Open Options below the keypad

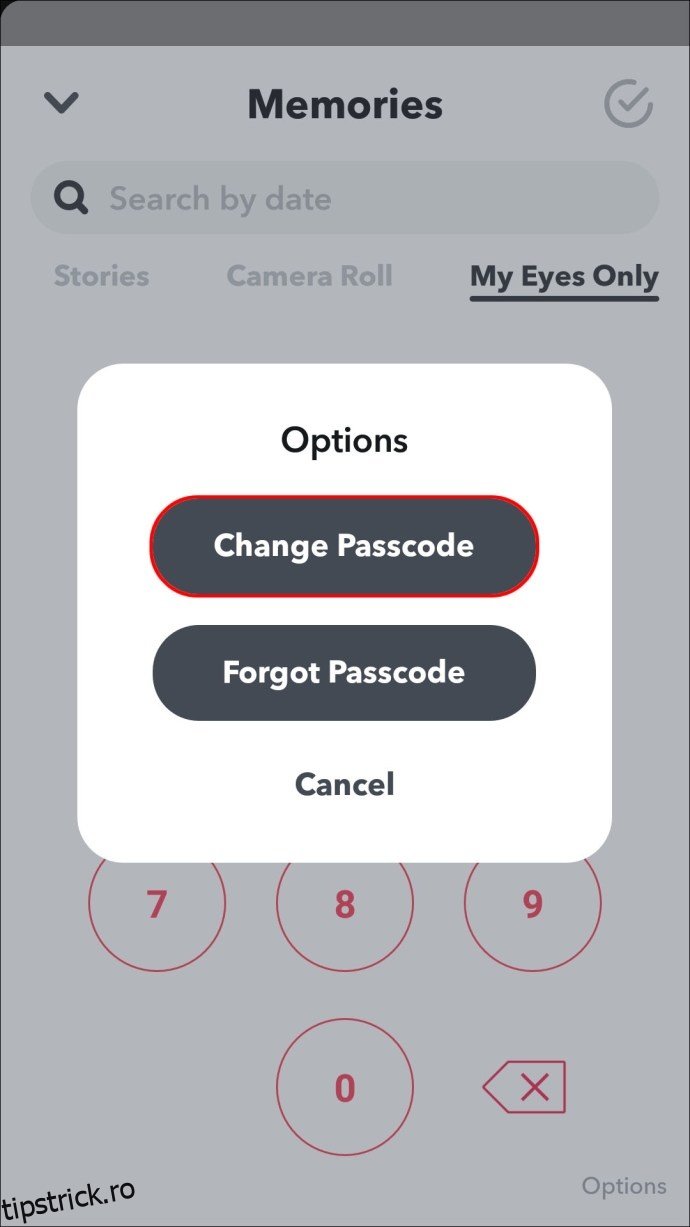[x=624, y=1186]
